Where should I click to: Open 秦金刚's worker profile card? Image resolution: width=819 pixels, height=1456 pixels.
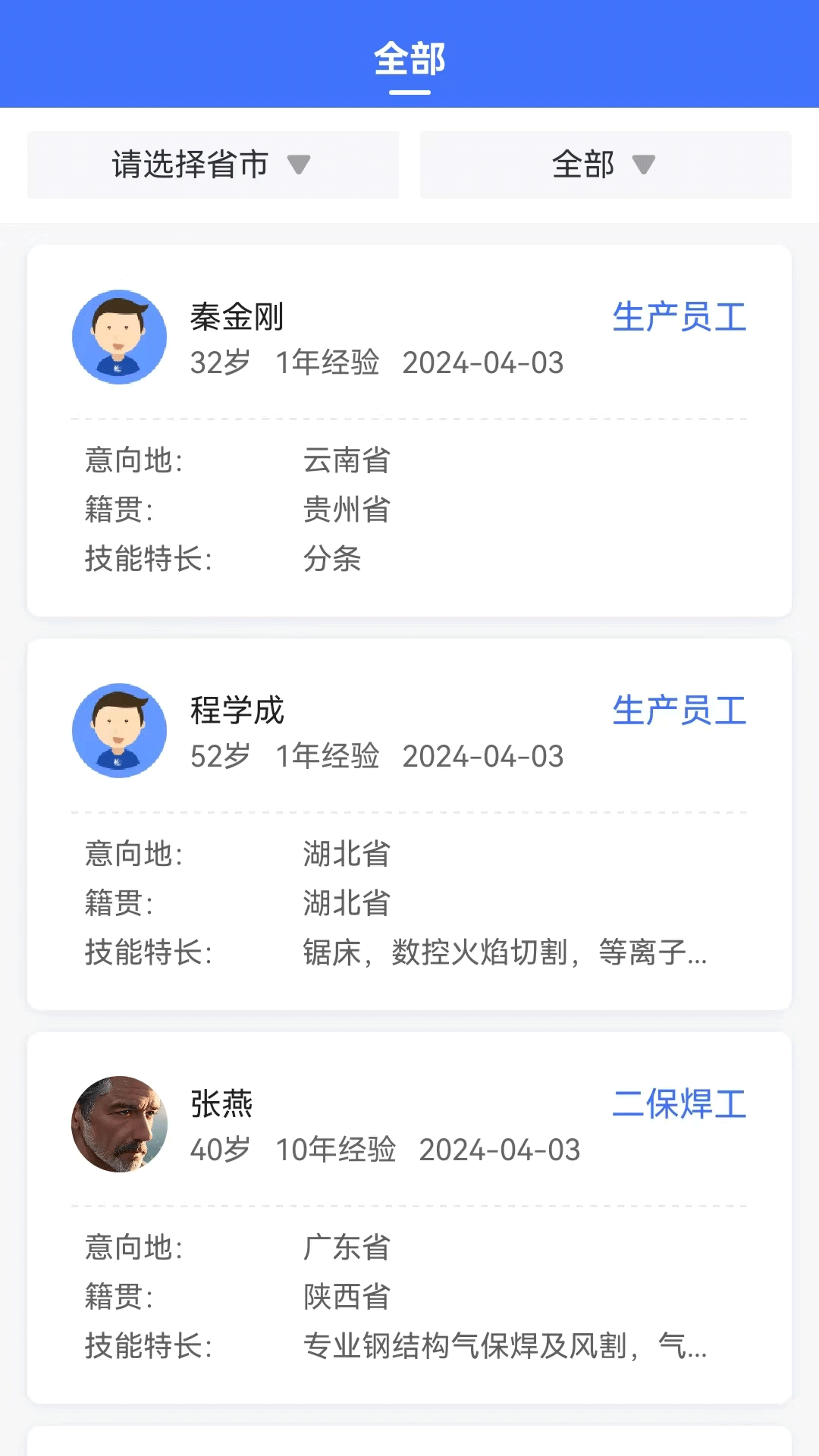(409, 430)
